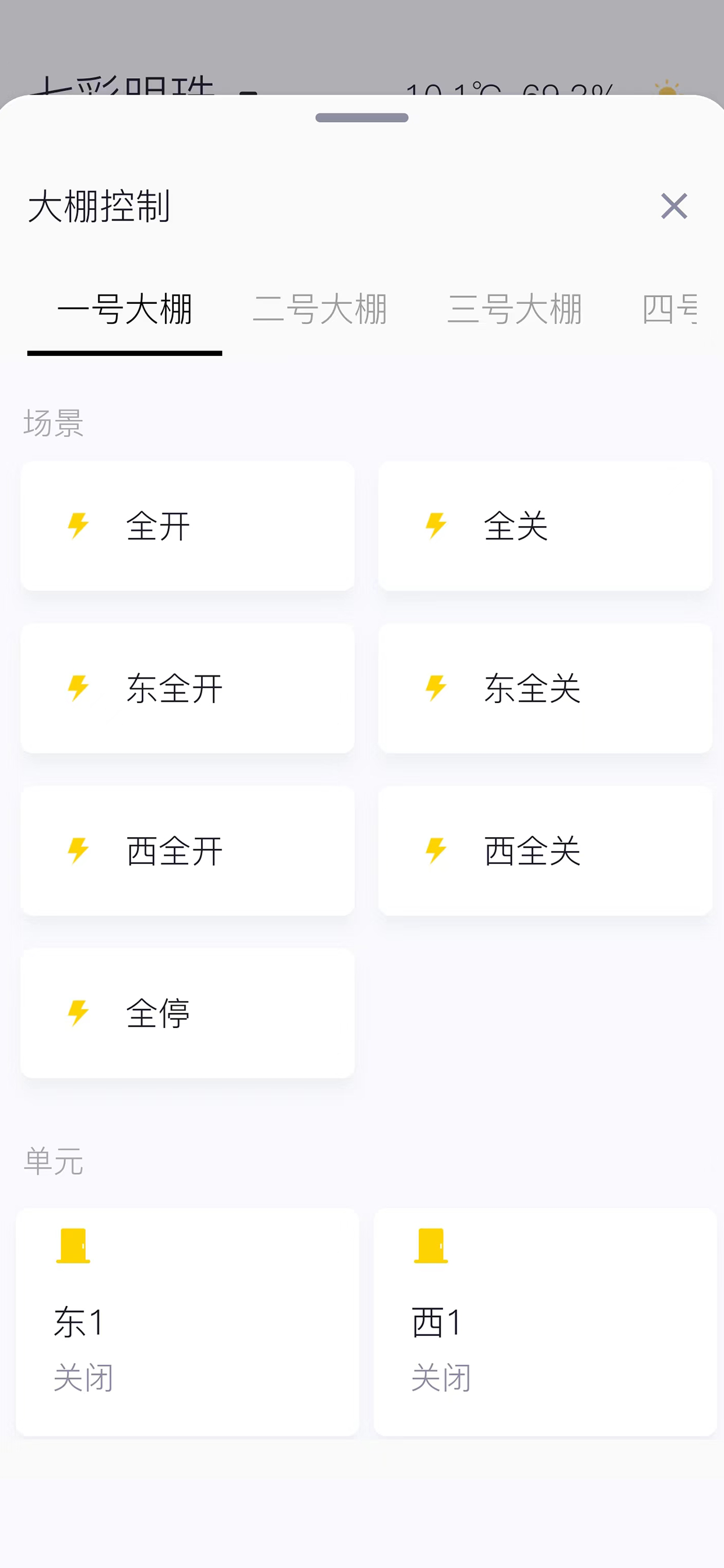Viewport: 724px width, 1568px height.
Task: Activate the 东全关 scene
Action: tap(545, 688)
